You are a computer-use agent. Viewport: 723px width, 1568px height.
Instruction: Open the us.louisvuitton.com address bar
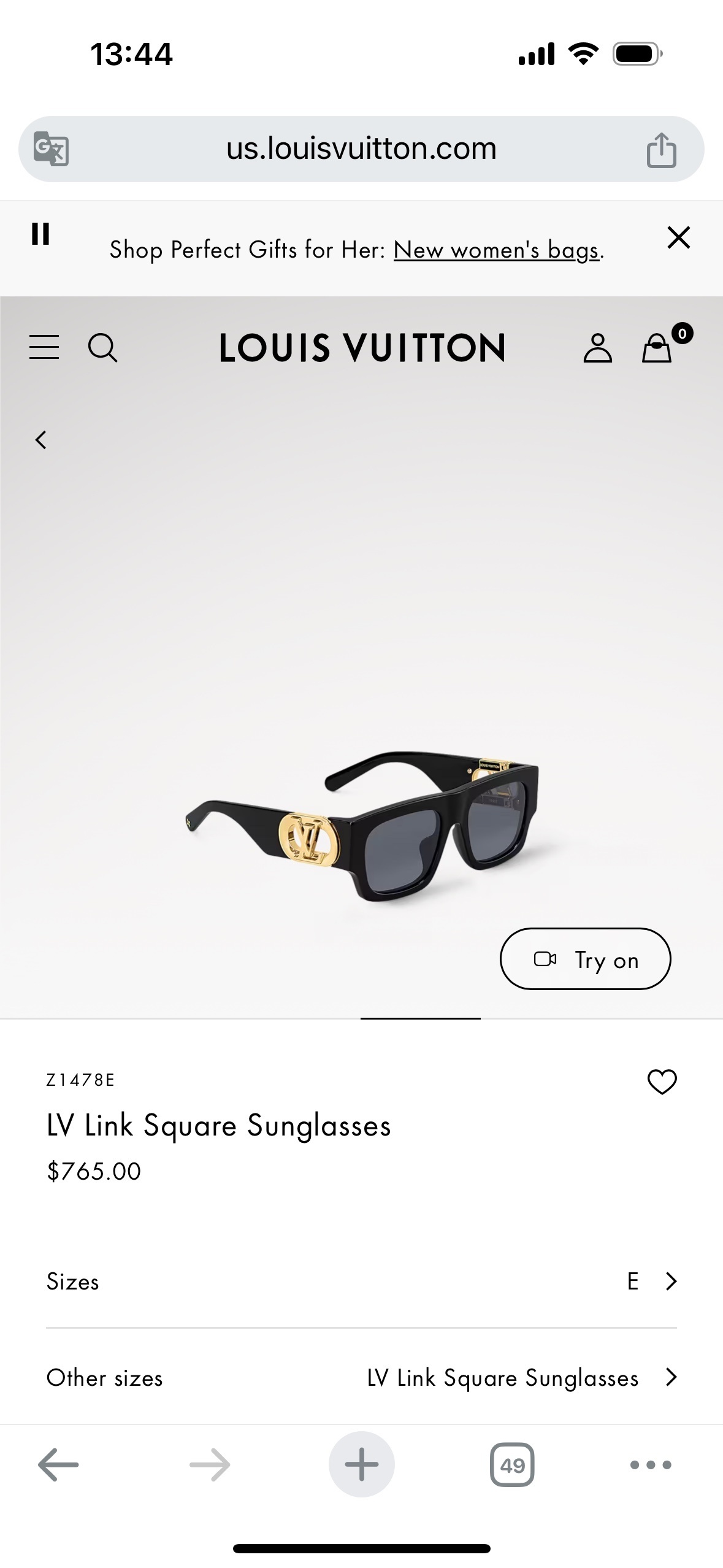coord(361,149)
